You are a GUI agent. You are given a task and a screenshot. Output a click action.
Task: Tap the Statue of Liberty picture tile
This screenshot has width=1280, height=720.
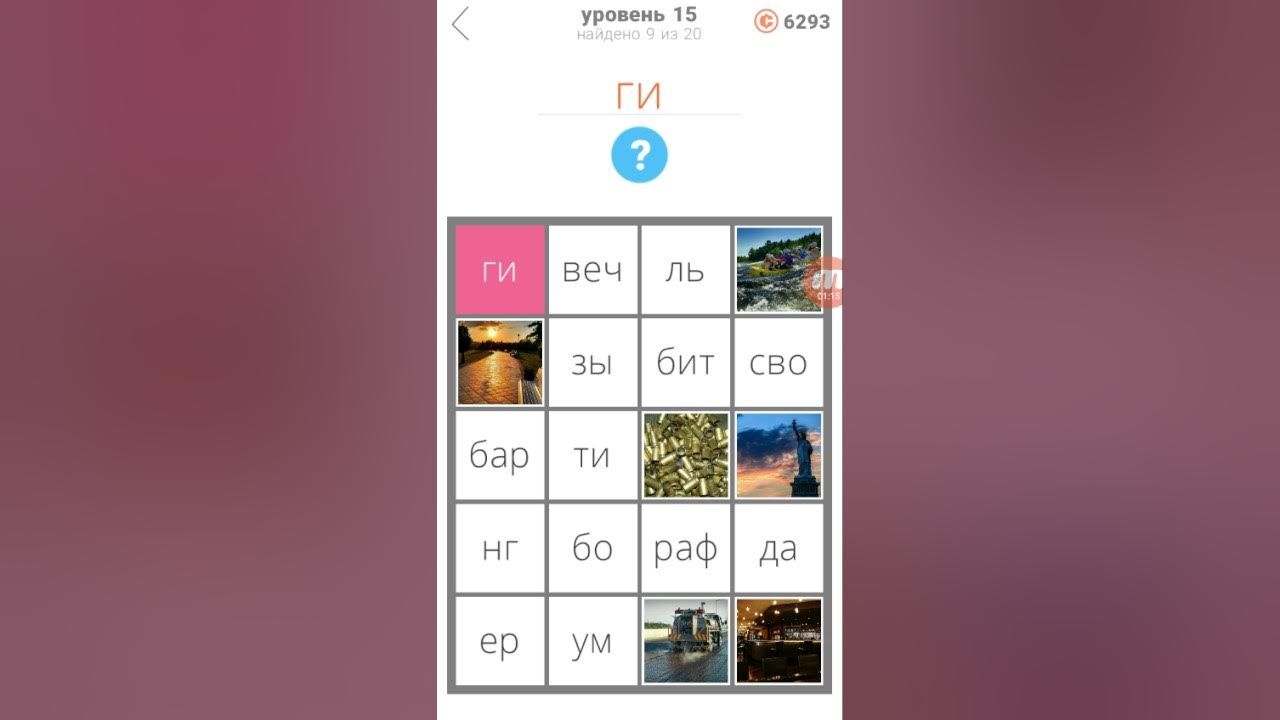point(778,455)
